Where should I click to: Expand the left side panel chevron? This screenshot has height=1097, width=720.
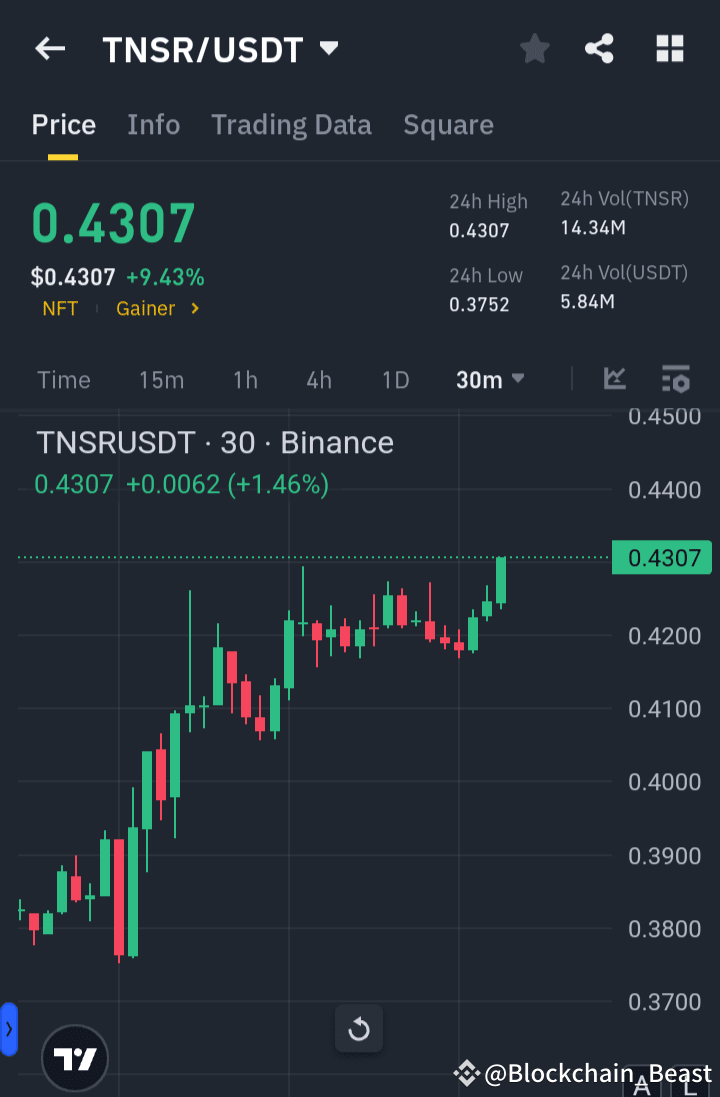pos(8,1028)
